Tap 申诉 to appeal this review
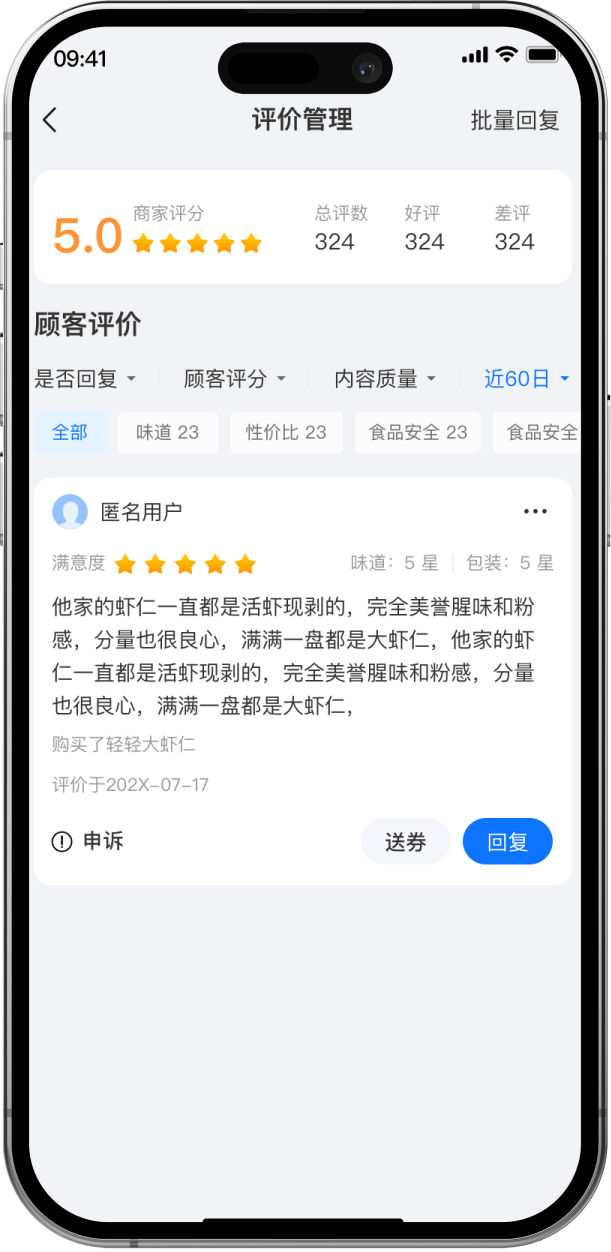Screen dimensions: 611x1252 pos(88,841)
